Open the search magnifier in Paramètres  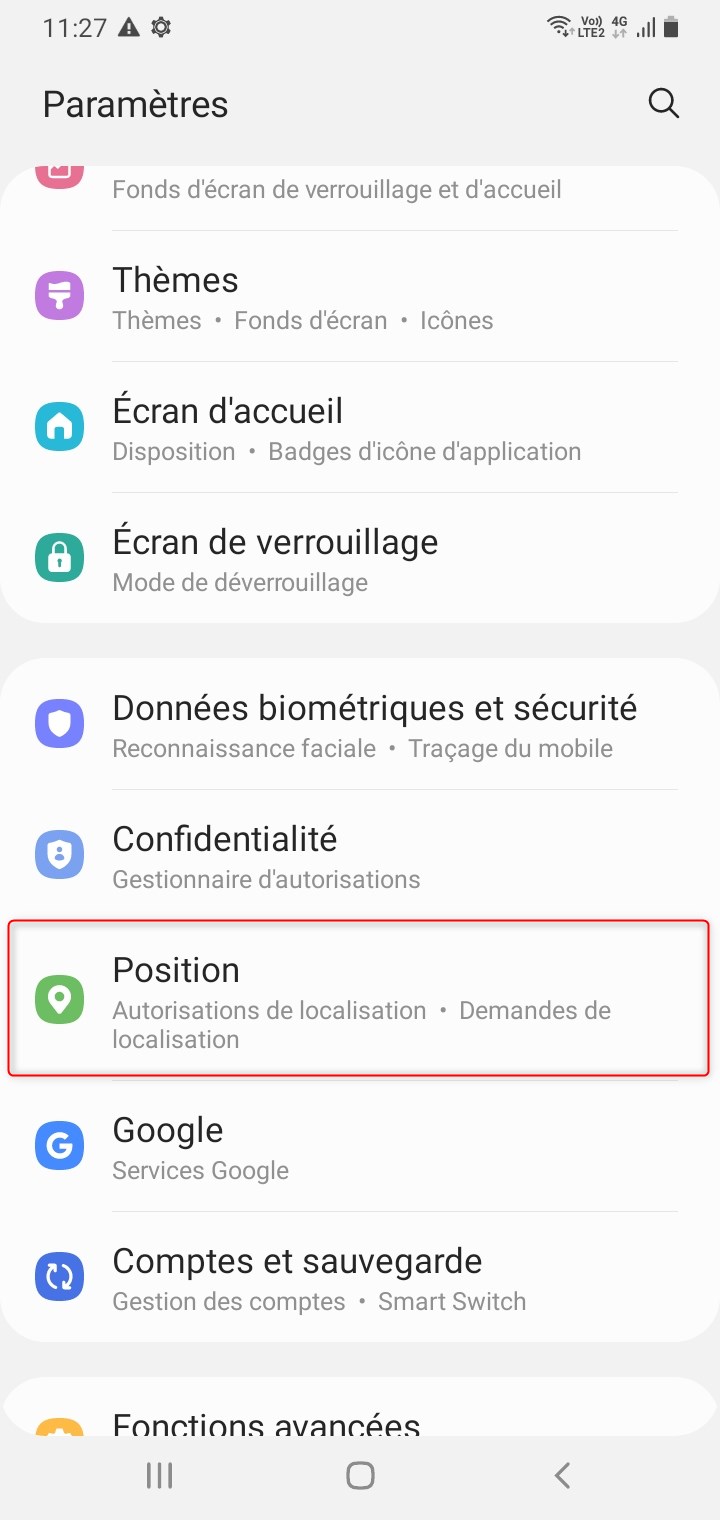[663, 103]
